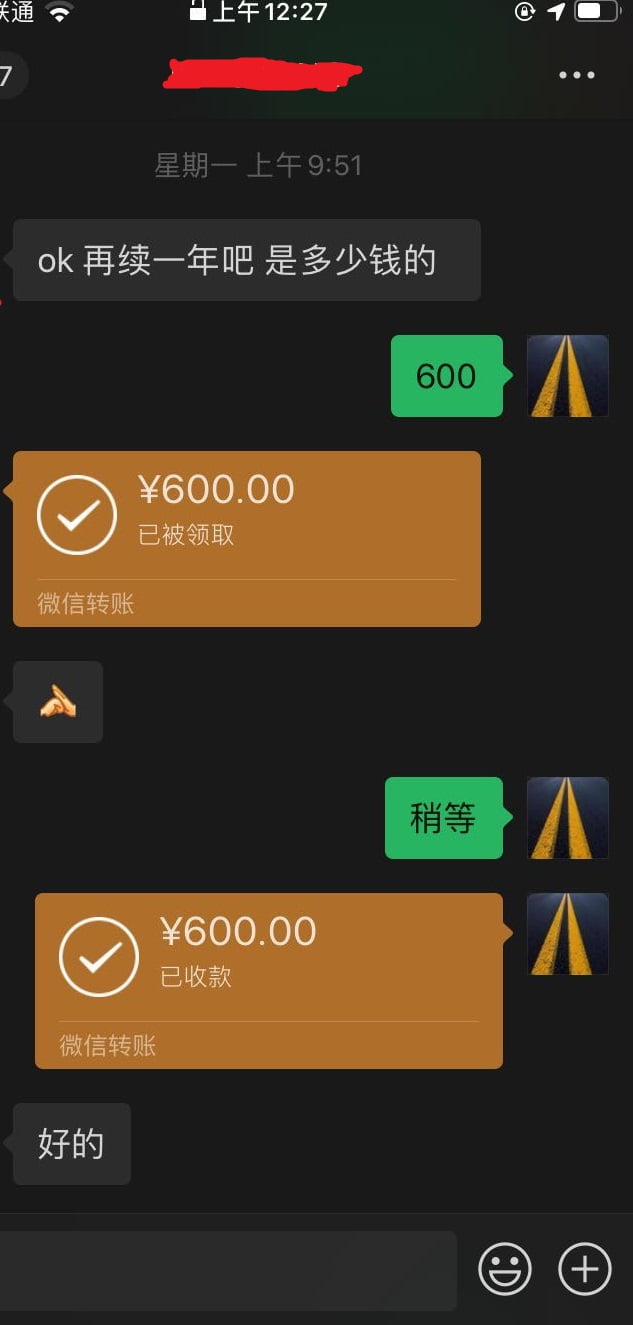
Task: Tap the road avatar beside the 稍等 message
Action: [568, 818]
